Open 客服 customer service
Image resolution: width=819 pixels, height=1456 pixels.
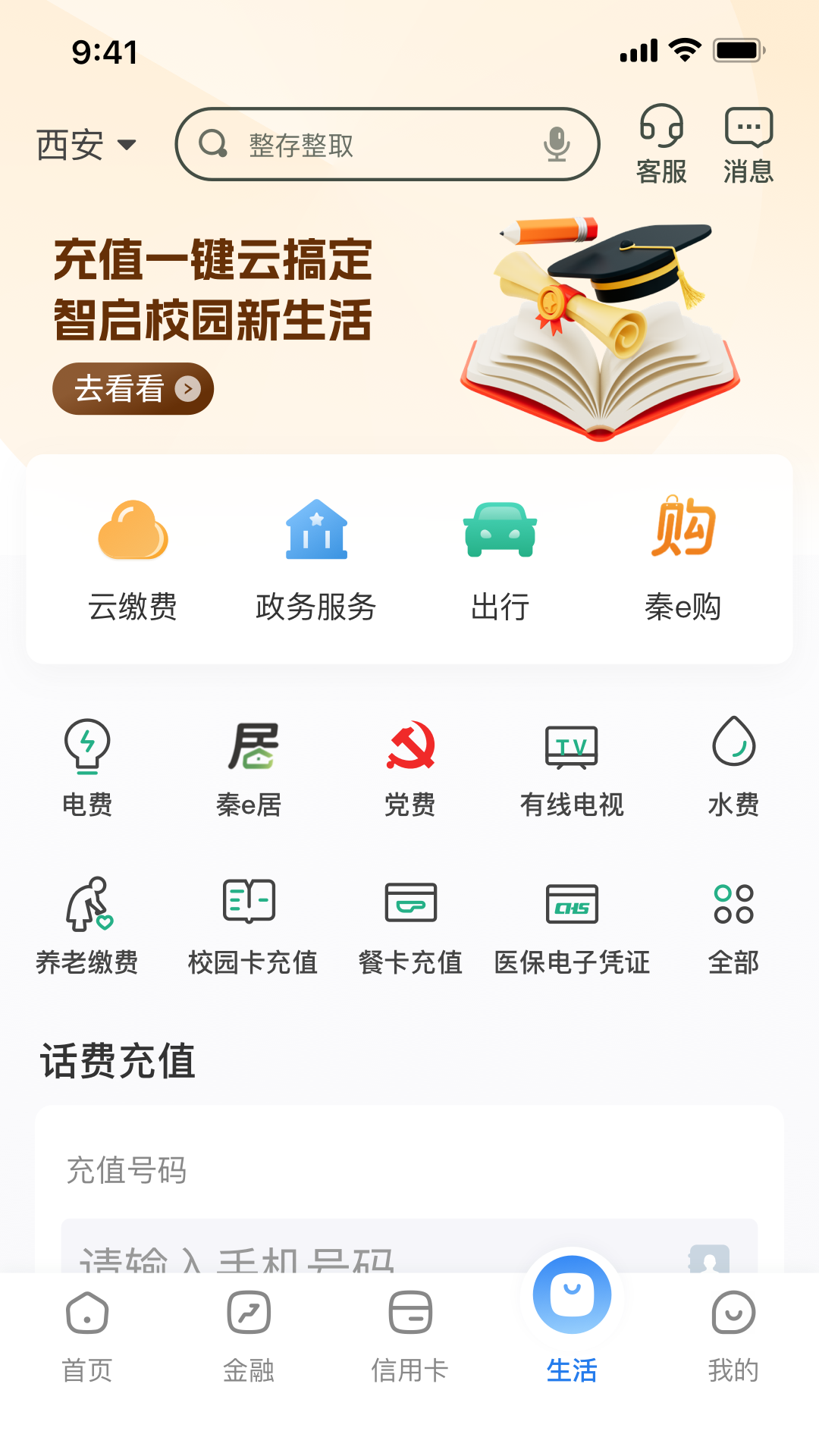pyautogui.click(x=662, y=144)
